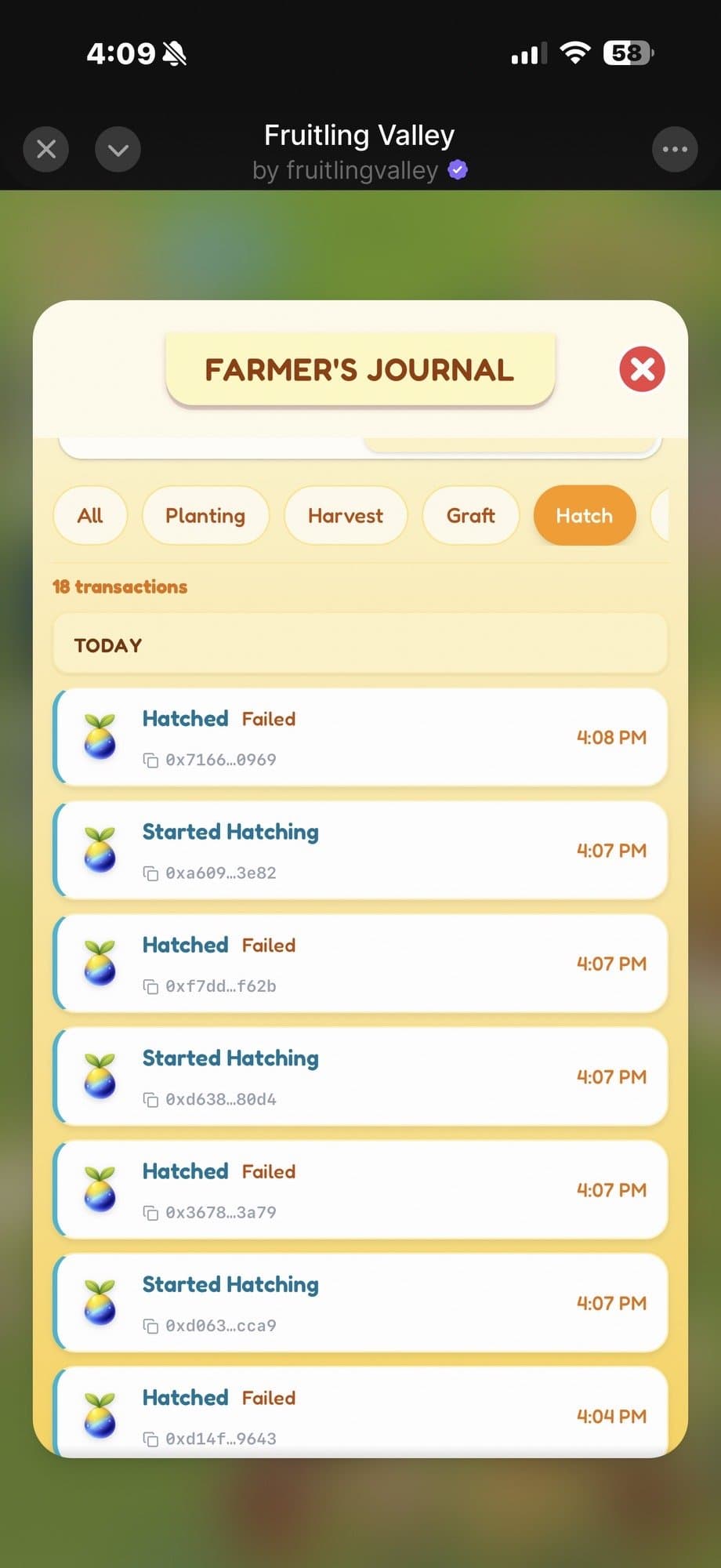The height and width of the screenshot is (1568, 721).
Task: Switch to the Harvest filter
Action: point(345,515)
